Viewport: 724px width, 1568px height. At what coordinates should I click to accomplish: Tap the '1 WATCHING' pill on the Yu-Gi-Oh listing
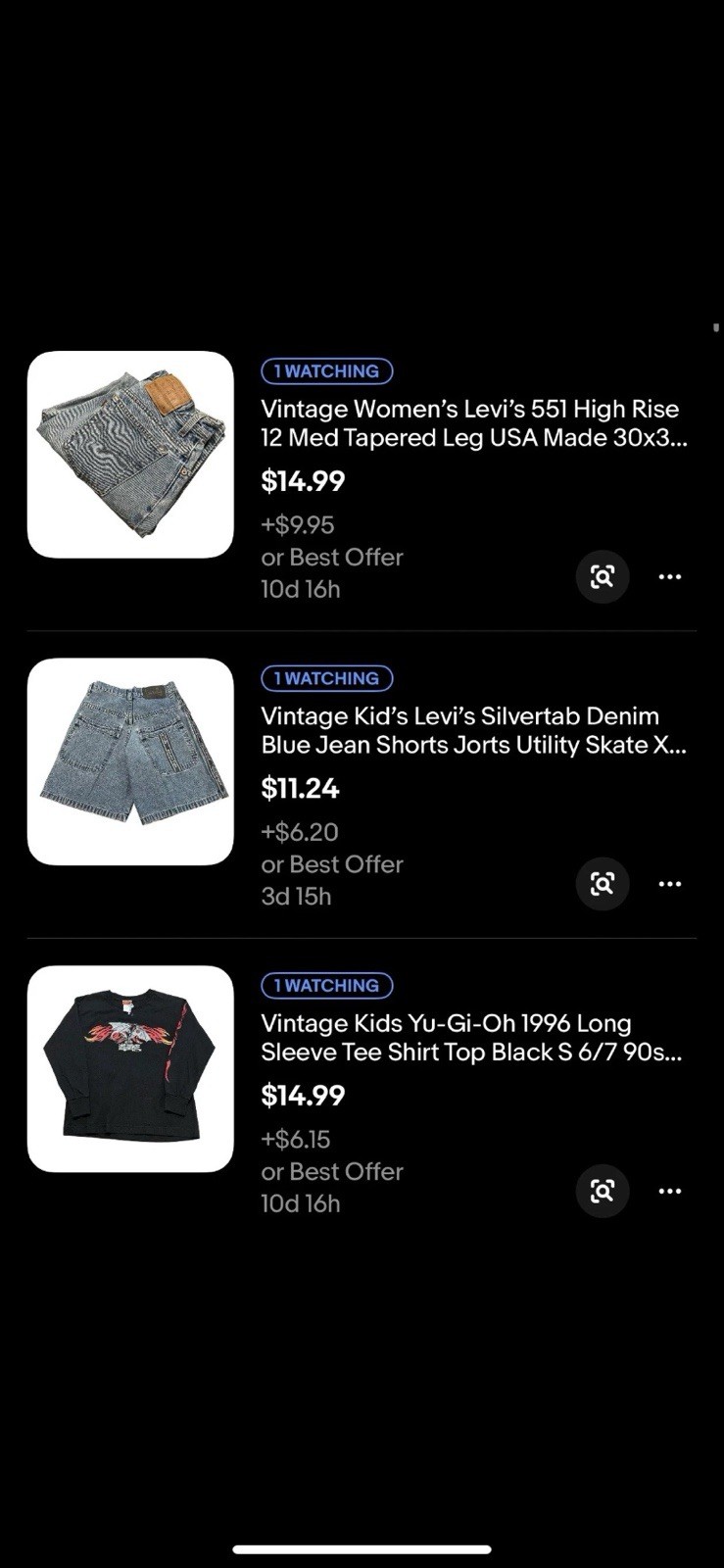pos(326,985)
